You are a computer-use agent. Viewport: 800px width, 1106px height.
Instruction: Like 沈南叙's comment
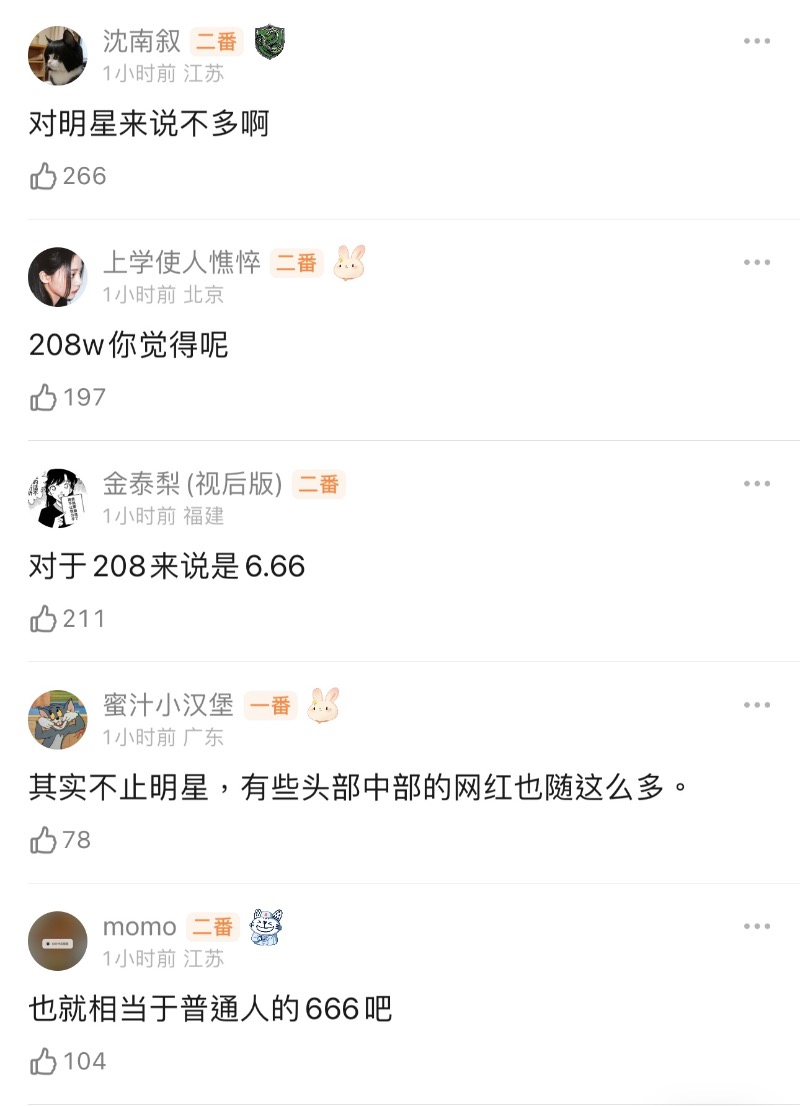click(44, 177)
